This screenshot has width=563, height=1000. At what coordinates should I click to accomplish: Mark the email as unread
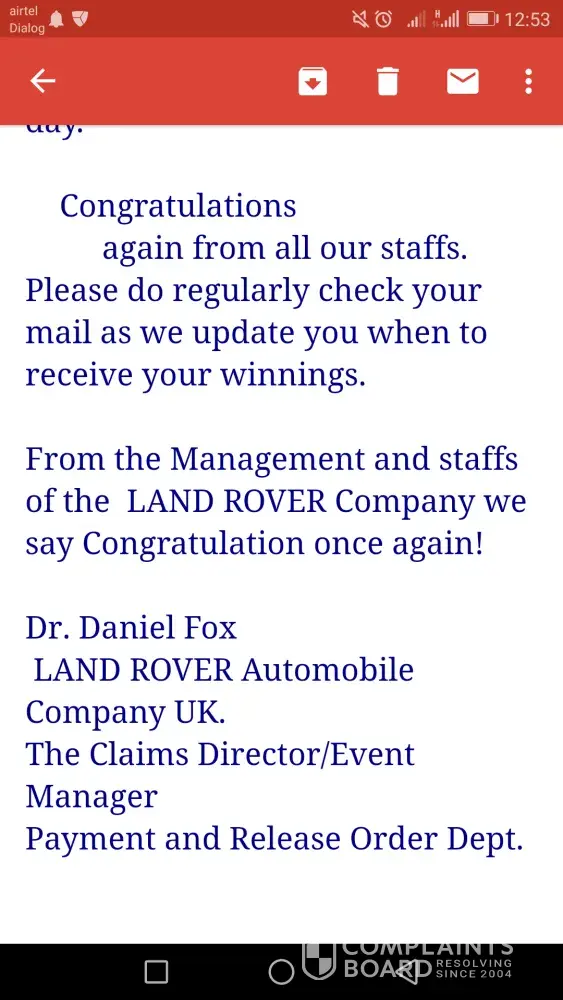pyautogui.click(x=462, y=82)
